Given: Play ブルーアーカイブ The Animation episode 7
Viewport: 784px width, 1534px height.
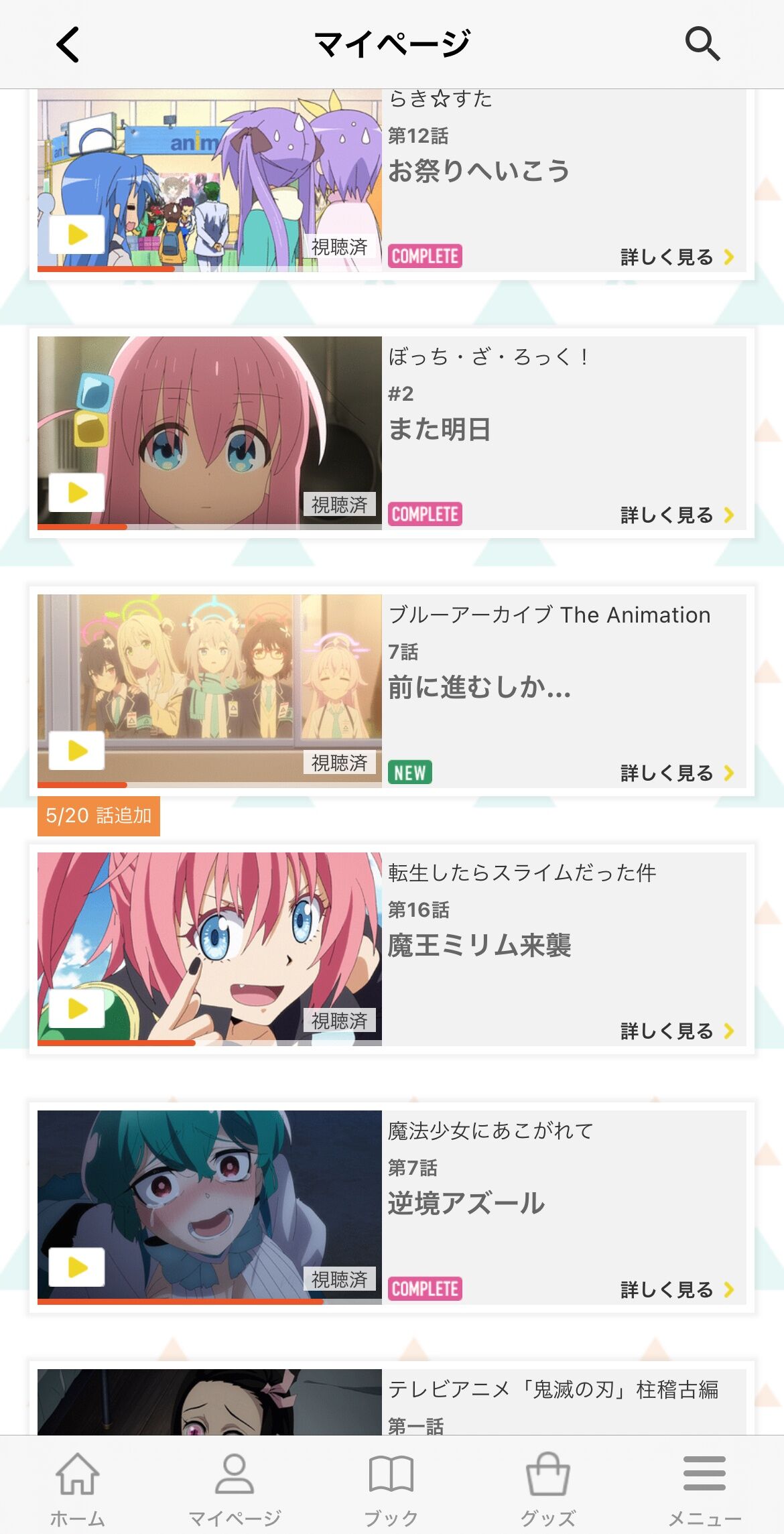Looking at the screenshot, I should (x=77, y=751).
